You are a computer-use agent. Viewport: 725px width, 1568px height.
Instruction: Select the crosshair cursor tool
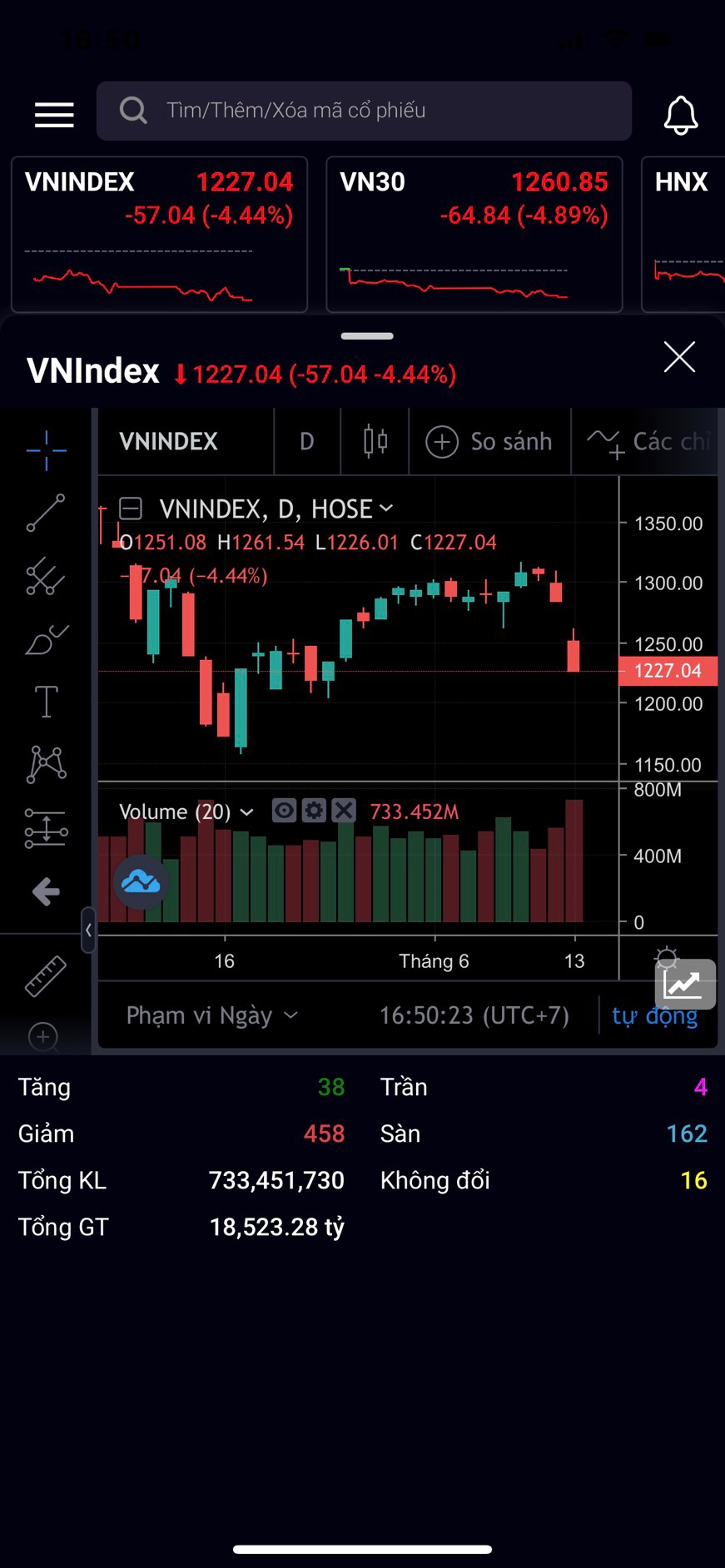[x=46, y=450]
